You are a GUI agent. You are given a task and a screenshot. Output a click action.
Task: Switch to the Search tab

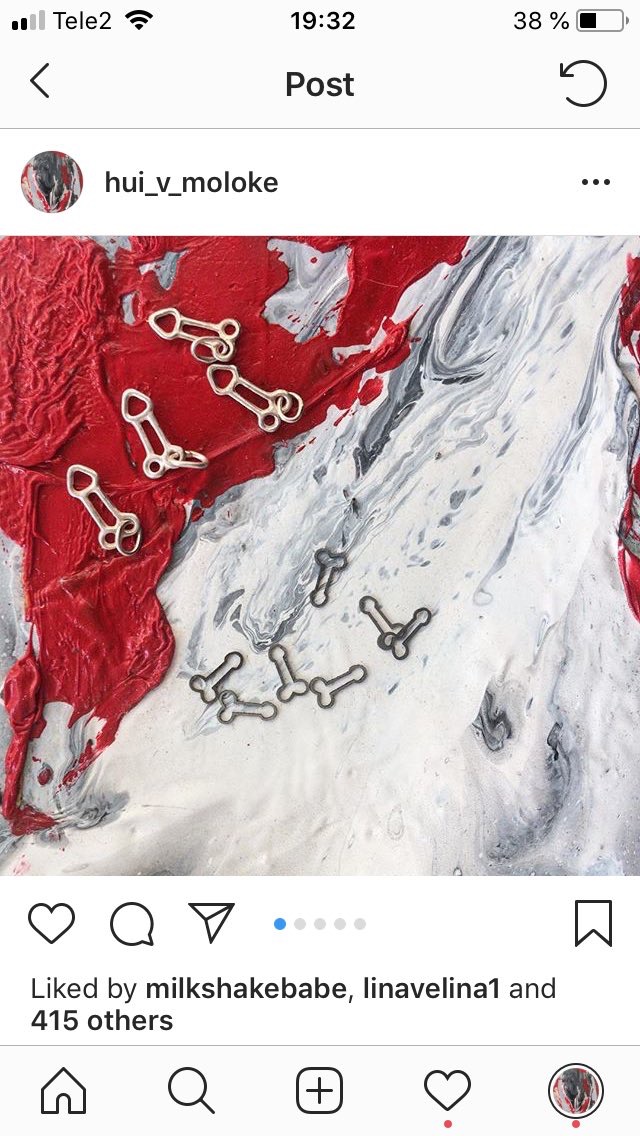pyautogui.click(x=191, y=1090)
